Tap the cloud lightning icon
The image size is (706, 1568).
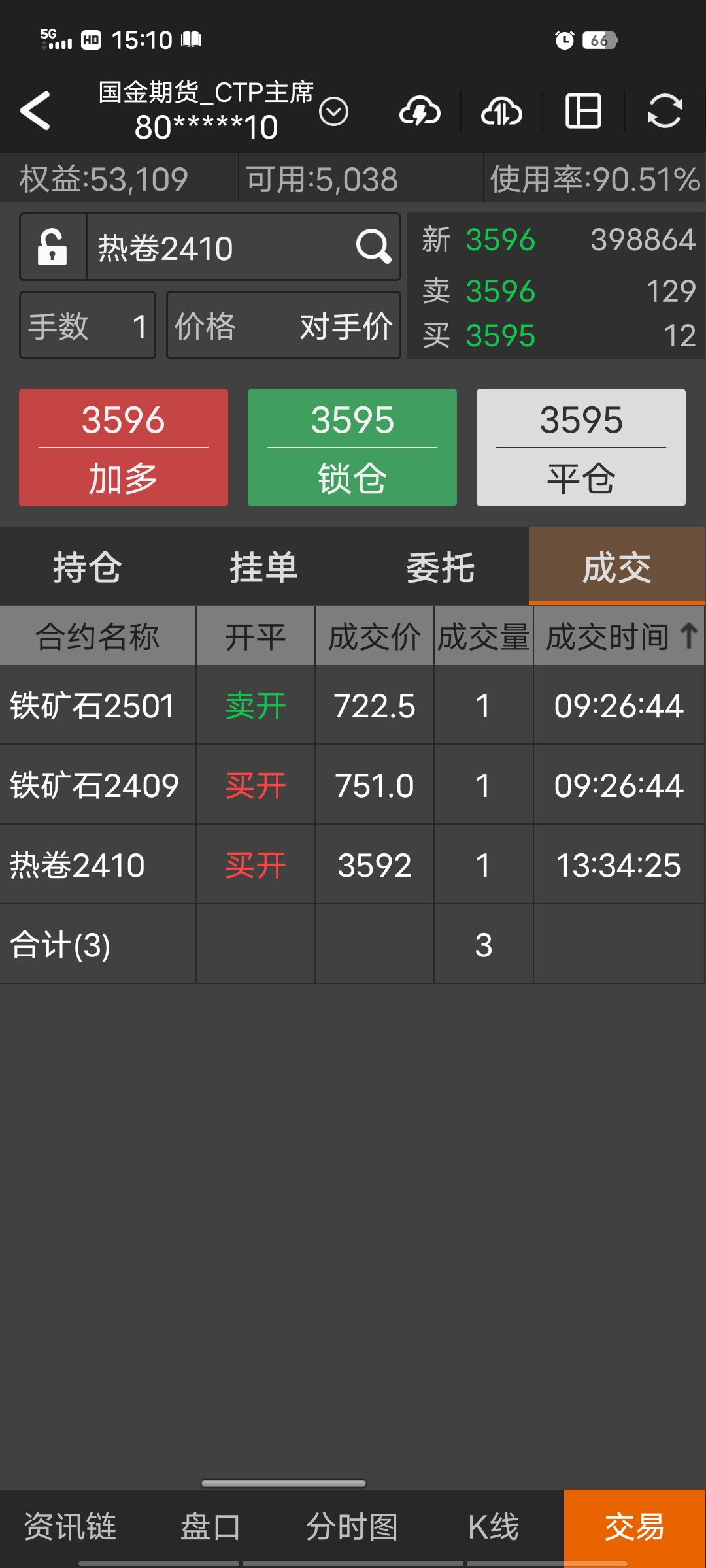[x=420, y=111]
